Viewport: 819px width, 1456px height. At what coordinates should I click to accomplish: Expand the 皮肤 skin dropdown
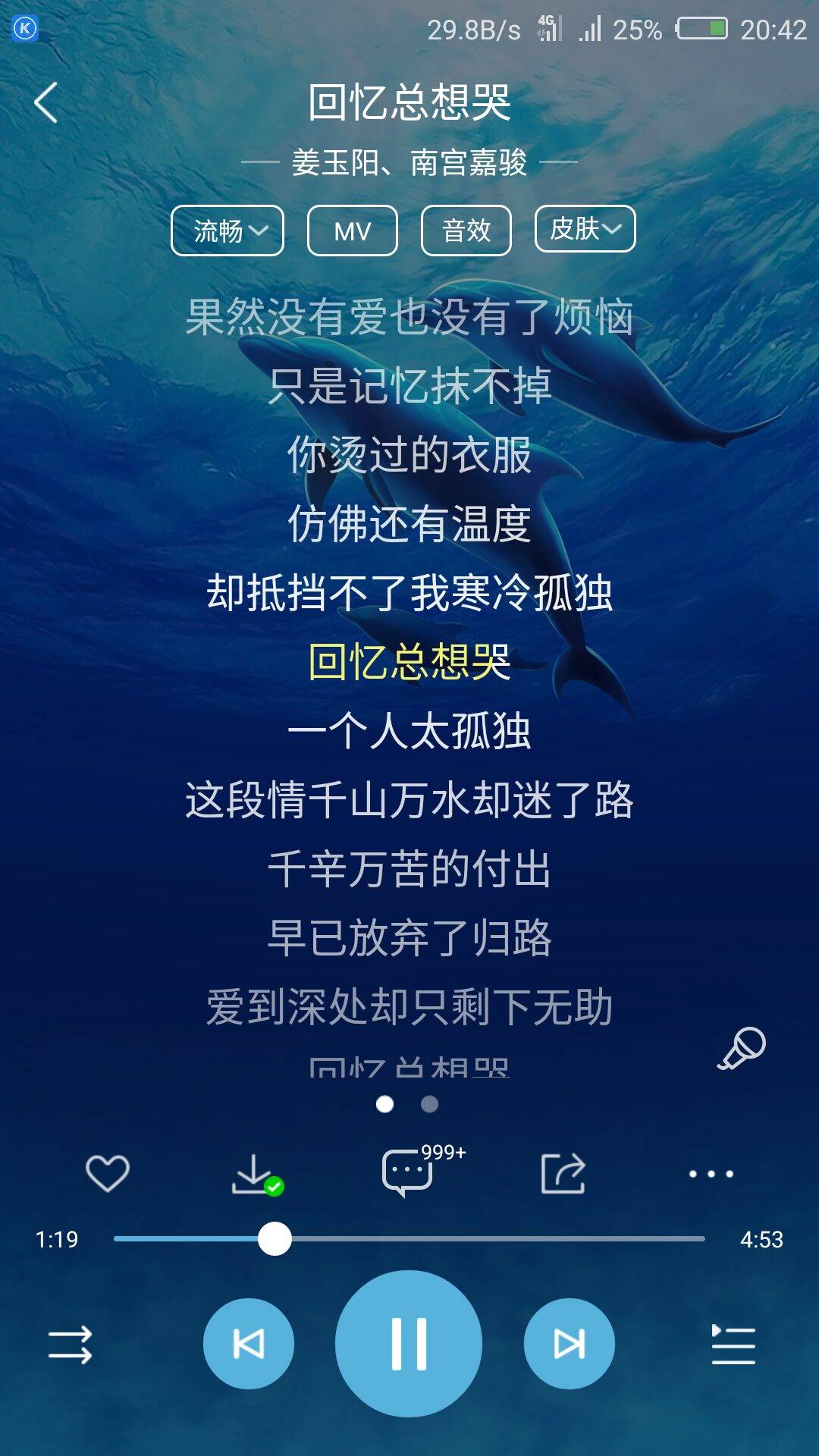tap(585, 229)
